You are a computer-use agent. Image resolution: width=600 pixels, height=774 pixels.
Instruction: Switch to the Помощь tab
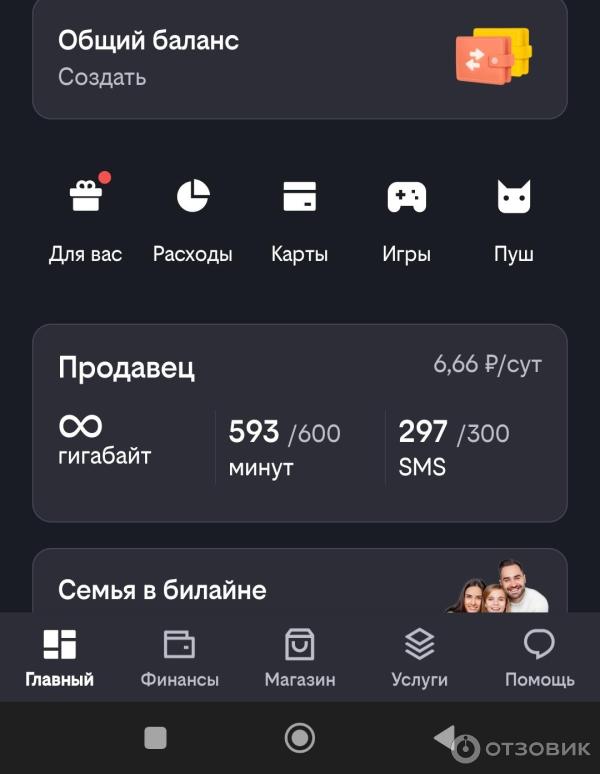pos(539,658)
